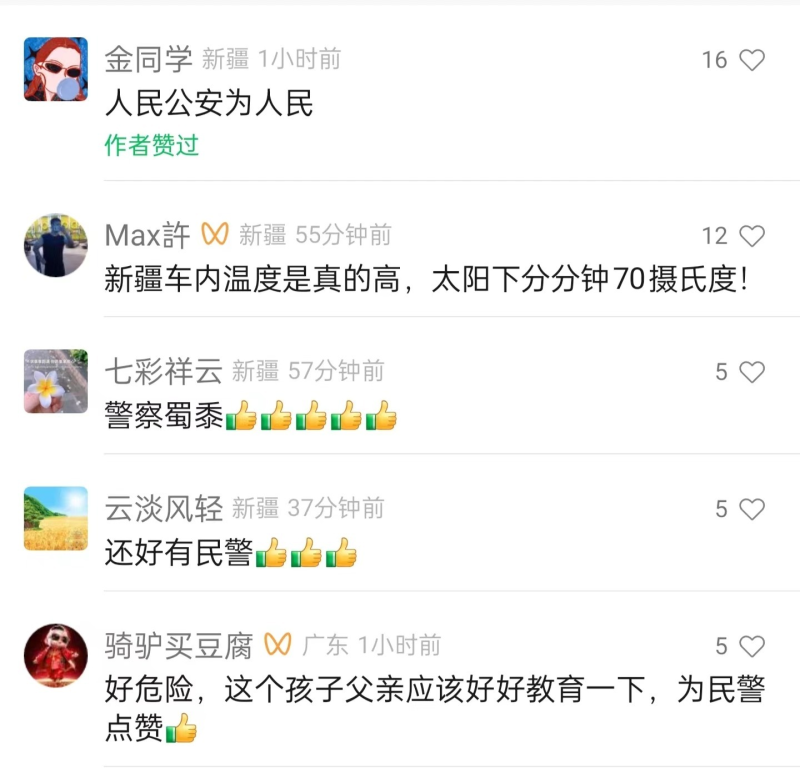Open 骑驴买豆腐's profile avatar
This screenshot has width=800, height=768.
56,655
